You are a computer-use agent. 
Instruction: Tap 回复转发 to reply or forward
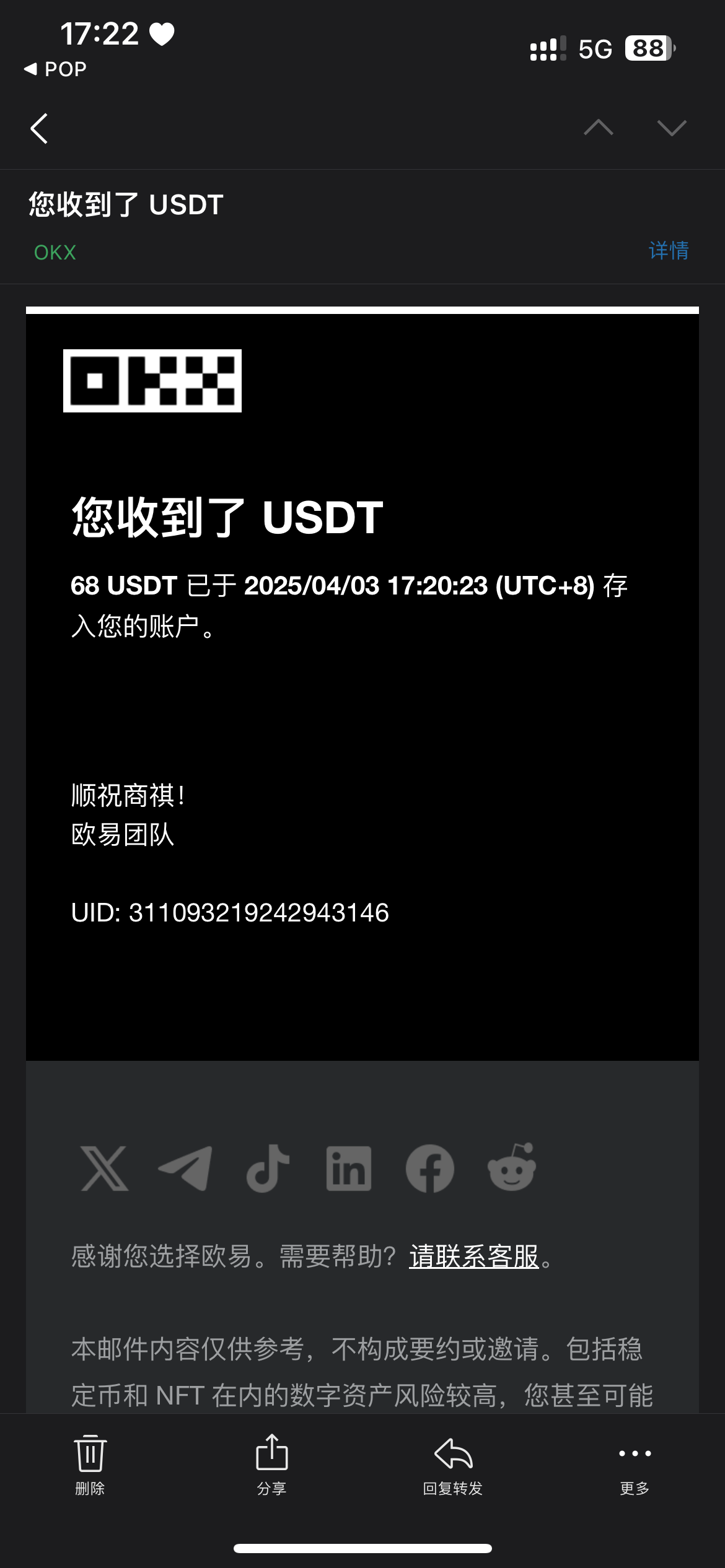(453, 1464)
